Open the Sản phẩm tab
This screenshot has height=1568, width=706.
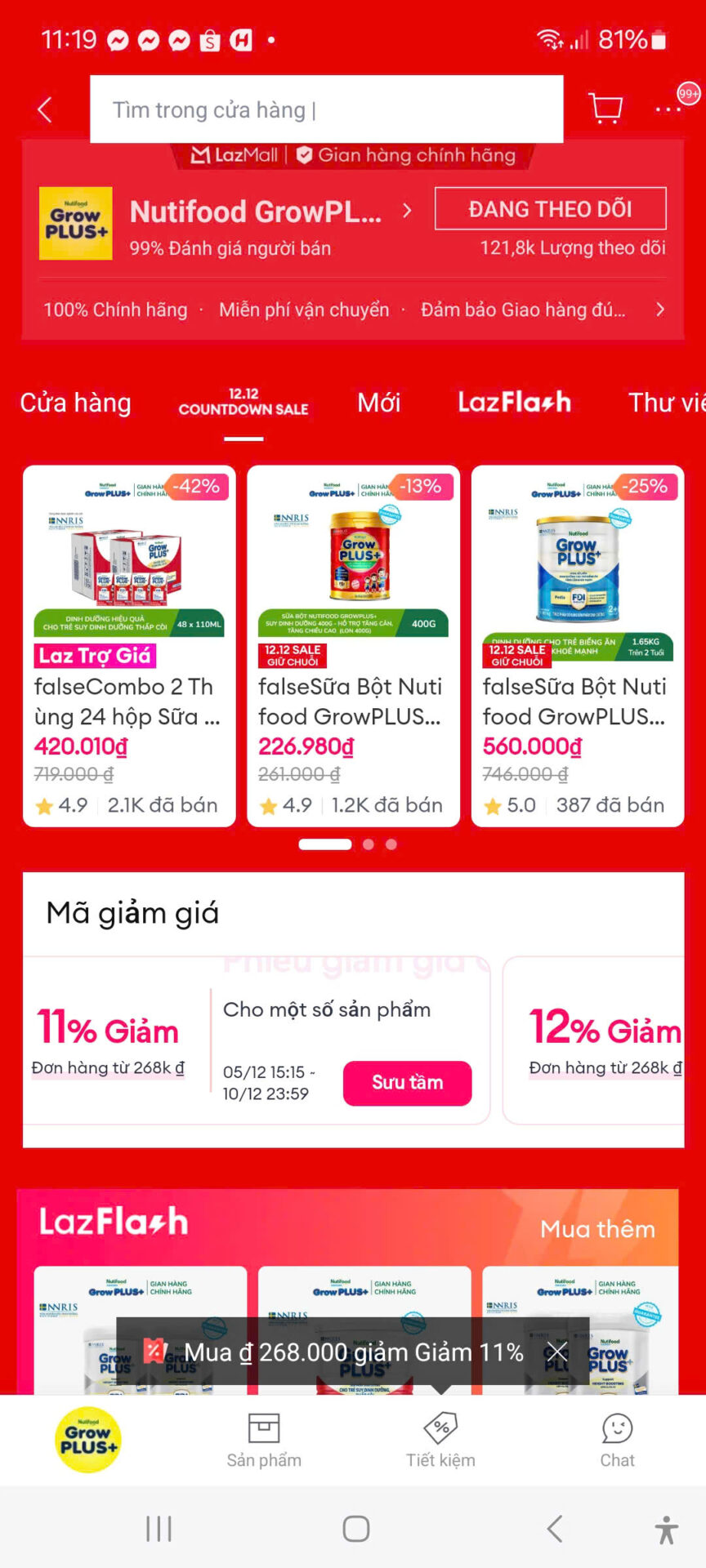264,1441
